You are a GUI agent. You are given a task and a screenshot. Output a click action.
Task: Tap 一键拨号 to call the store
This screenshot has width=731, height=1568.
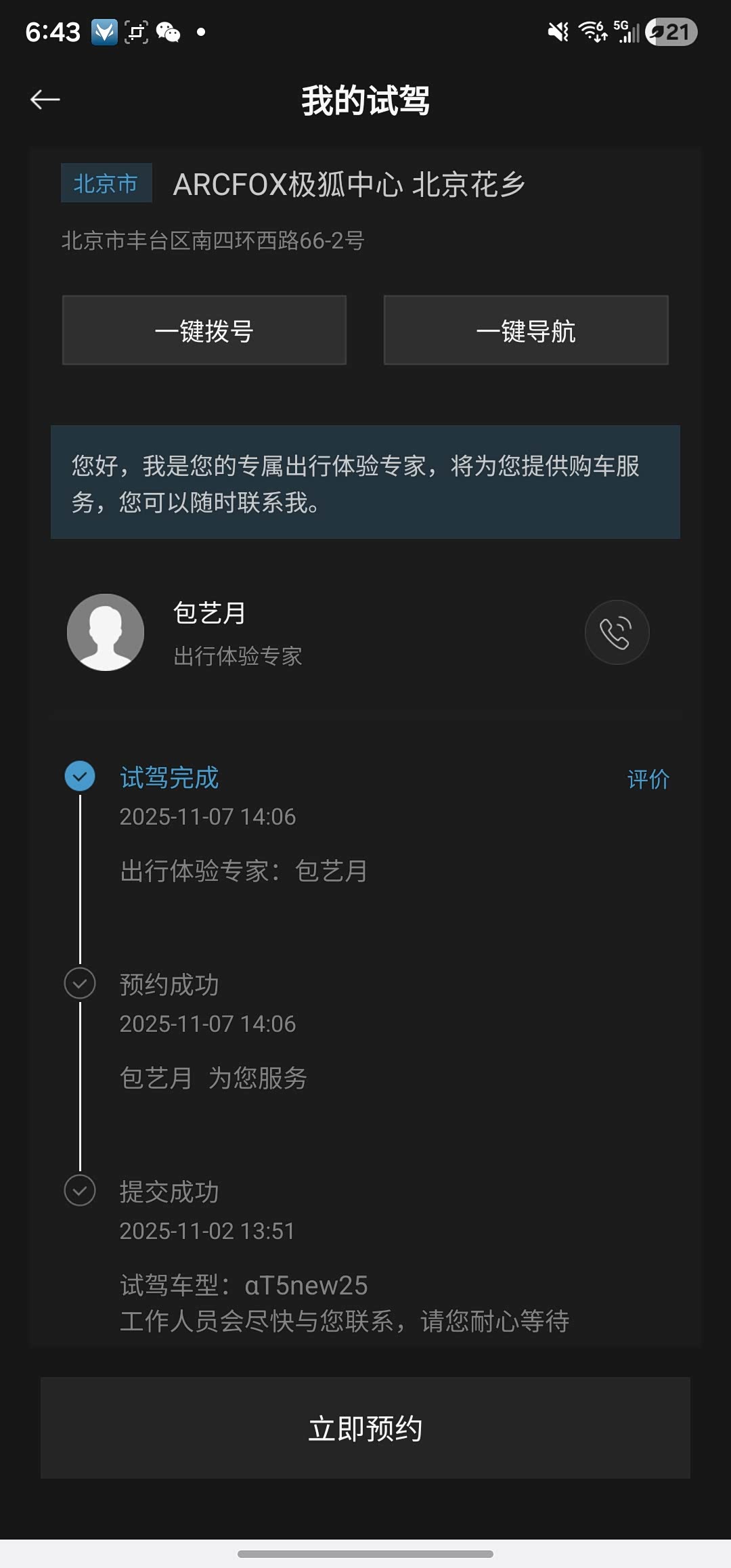(x=204, y=330)
